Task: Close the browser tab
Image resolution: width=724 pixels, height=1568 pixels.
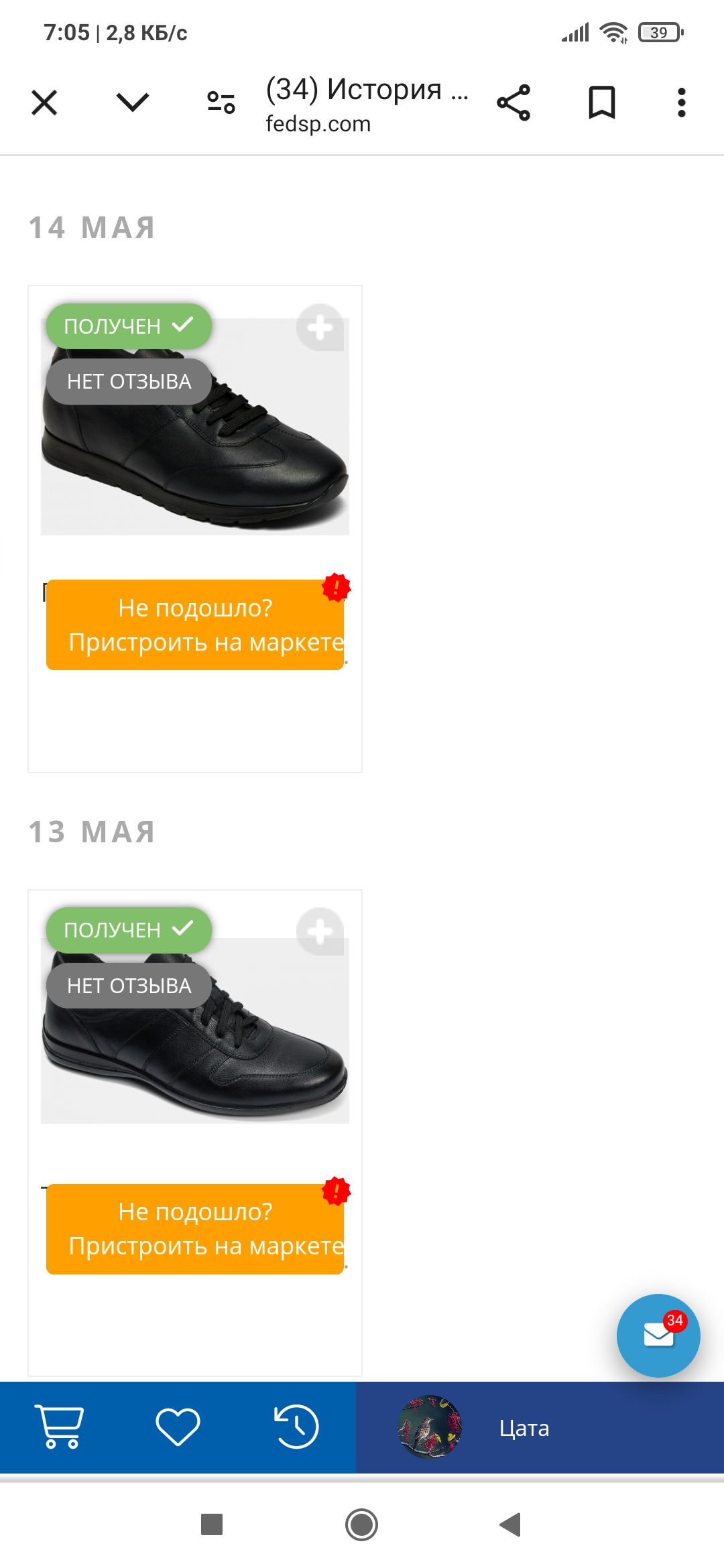Action: [44, 103]
